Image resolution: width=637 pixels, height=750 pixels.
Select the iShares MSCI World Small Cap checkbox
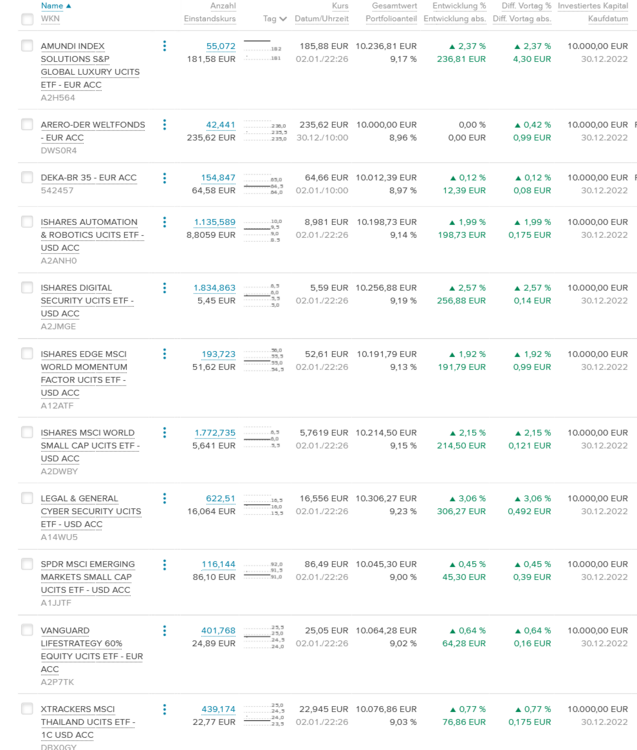[27, 432]
